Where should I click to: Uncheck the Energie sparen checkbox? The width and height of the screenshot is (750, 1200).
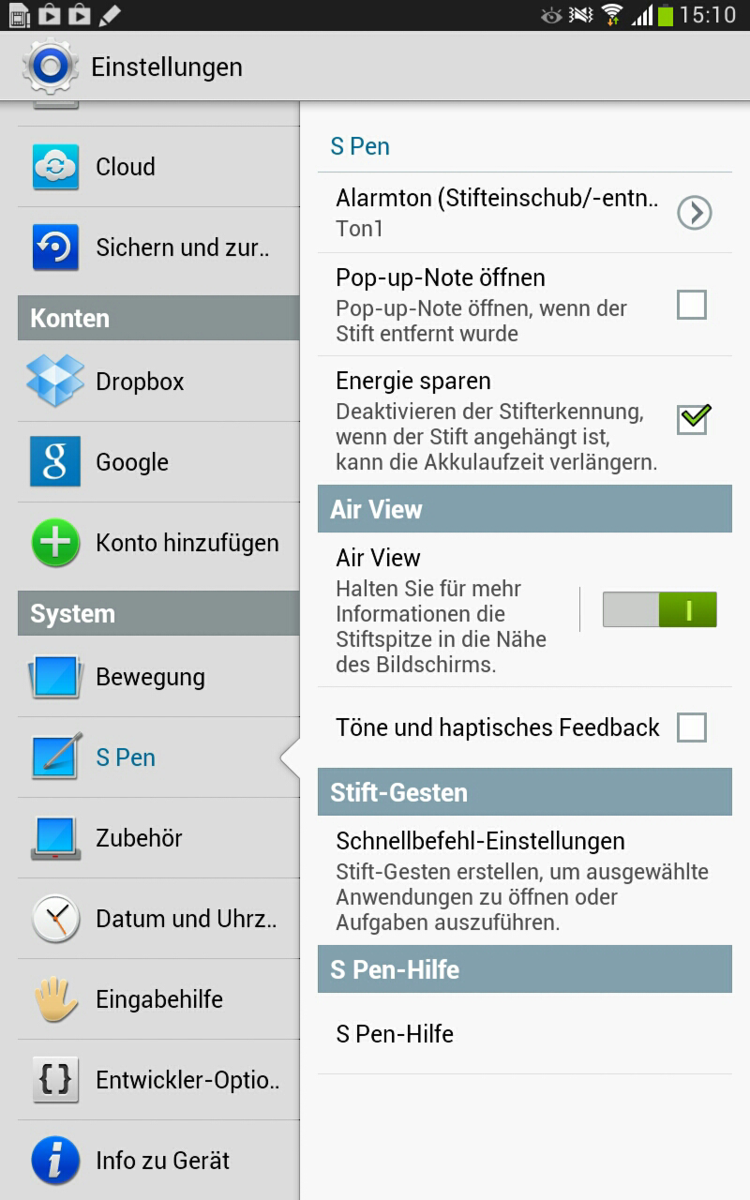coord(692,419)
